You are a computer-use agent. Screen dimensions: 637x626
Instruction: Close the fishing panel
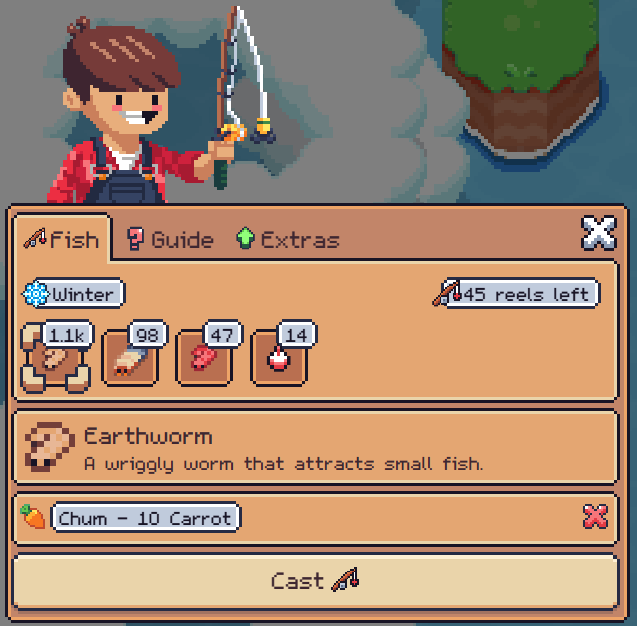(x=598, y=233)
